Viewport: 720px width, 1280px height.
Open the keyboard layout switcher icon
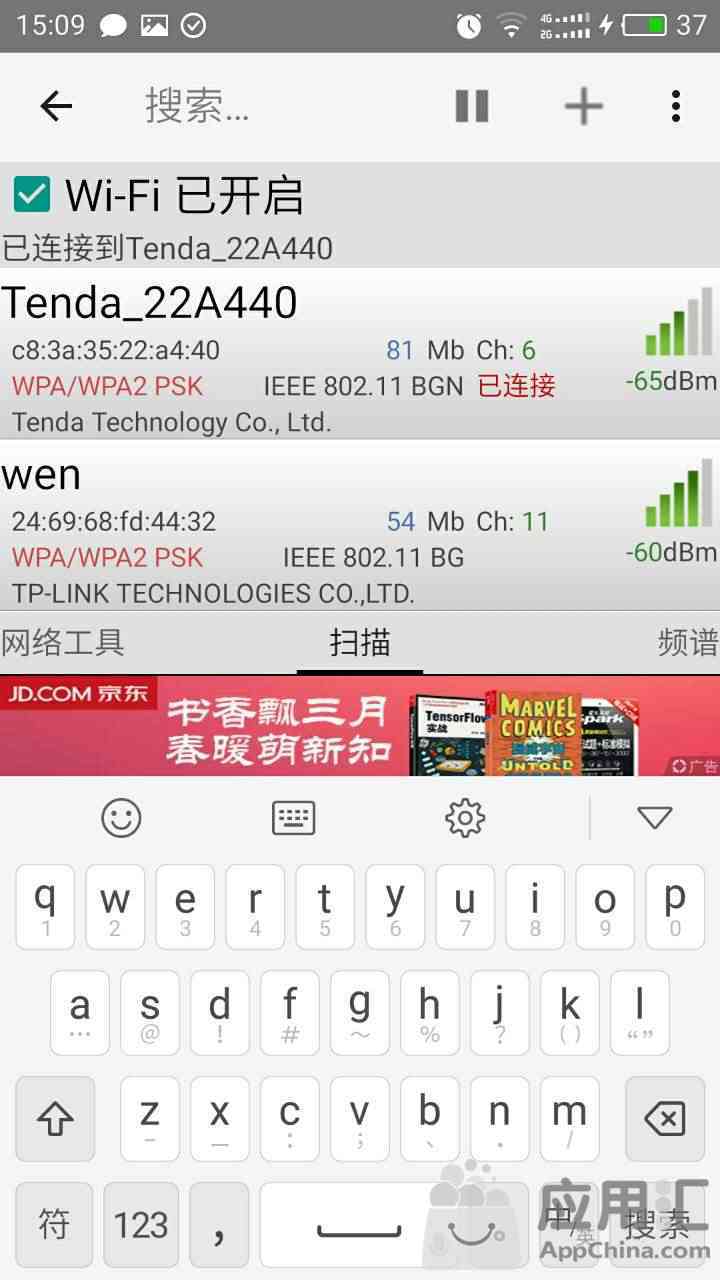(x=293, y=819)
